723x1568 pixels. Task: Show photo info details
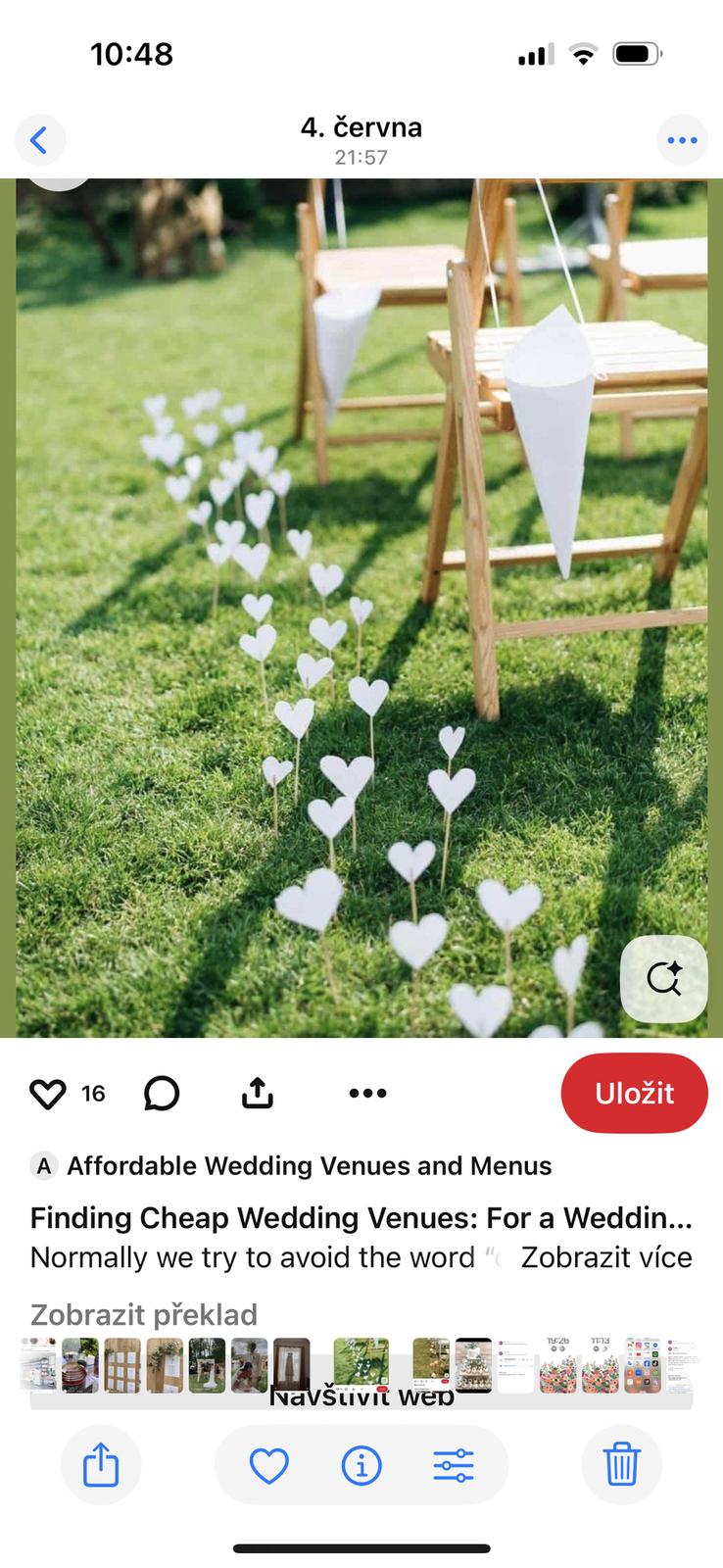361,1465
